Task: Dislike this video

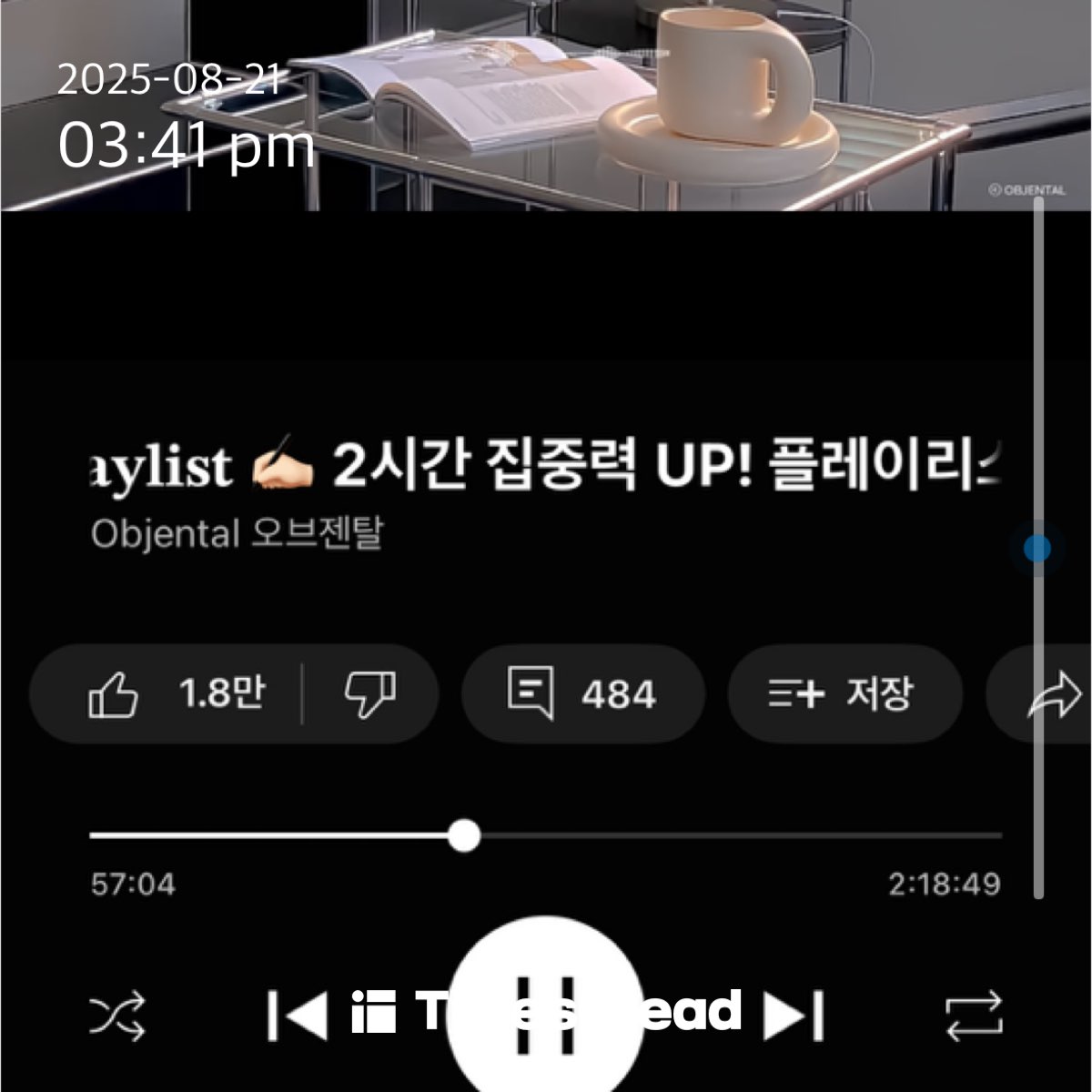Action: click(370, 694)
